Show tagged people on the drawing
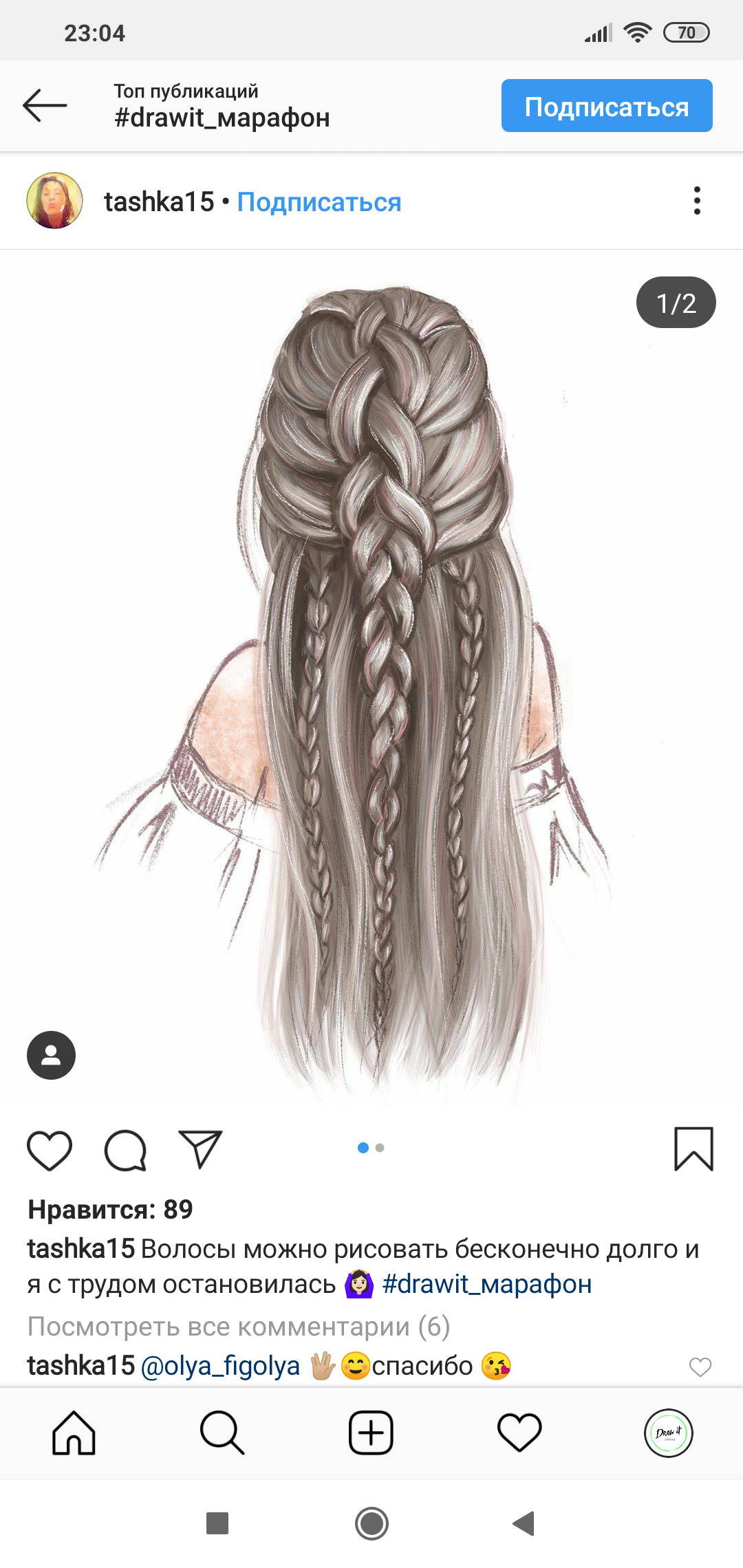Viewport: 743px width, 1568px height. (x=51, y=1055)
